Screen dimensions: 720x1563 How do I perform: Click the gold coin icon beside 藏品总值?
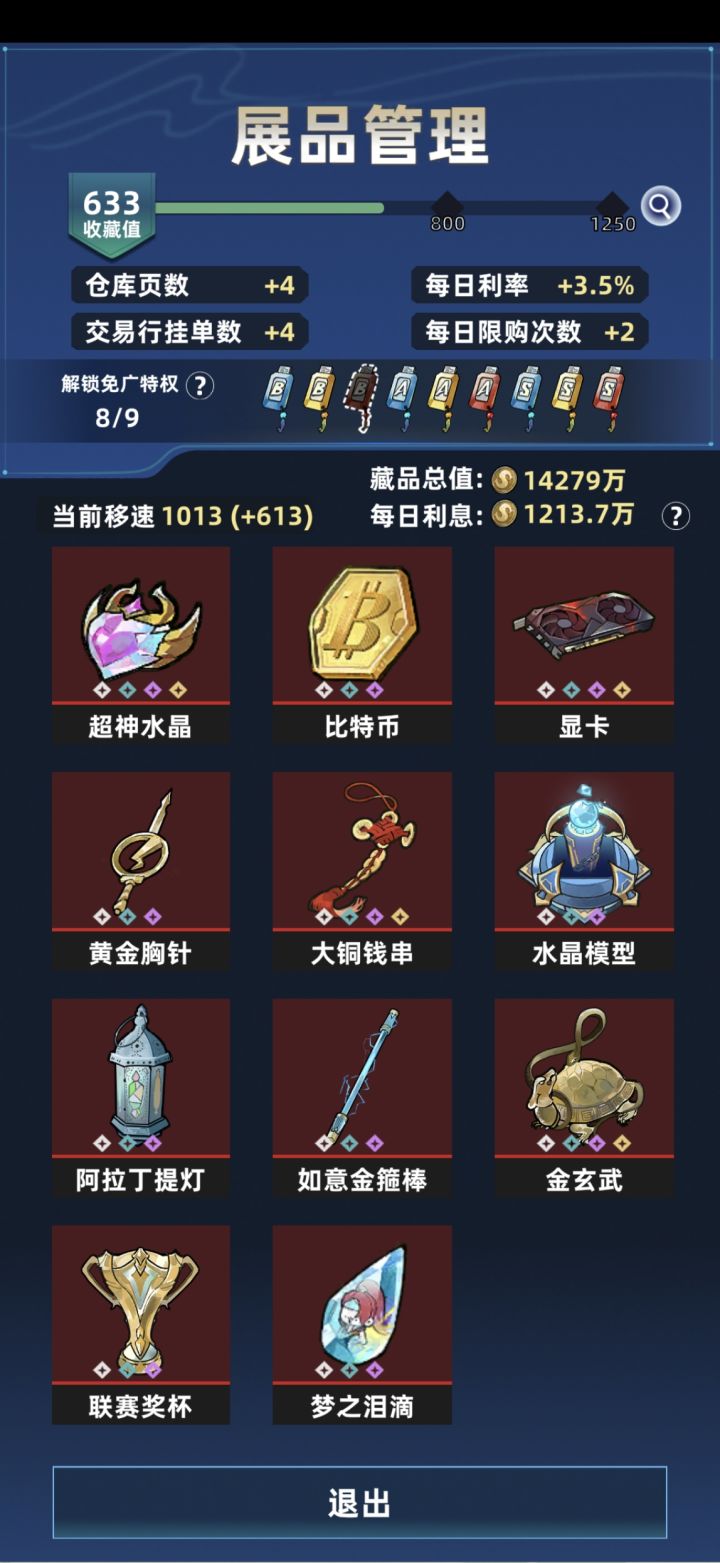click(503, 480)
